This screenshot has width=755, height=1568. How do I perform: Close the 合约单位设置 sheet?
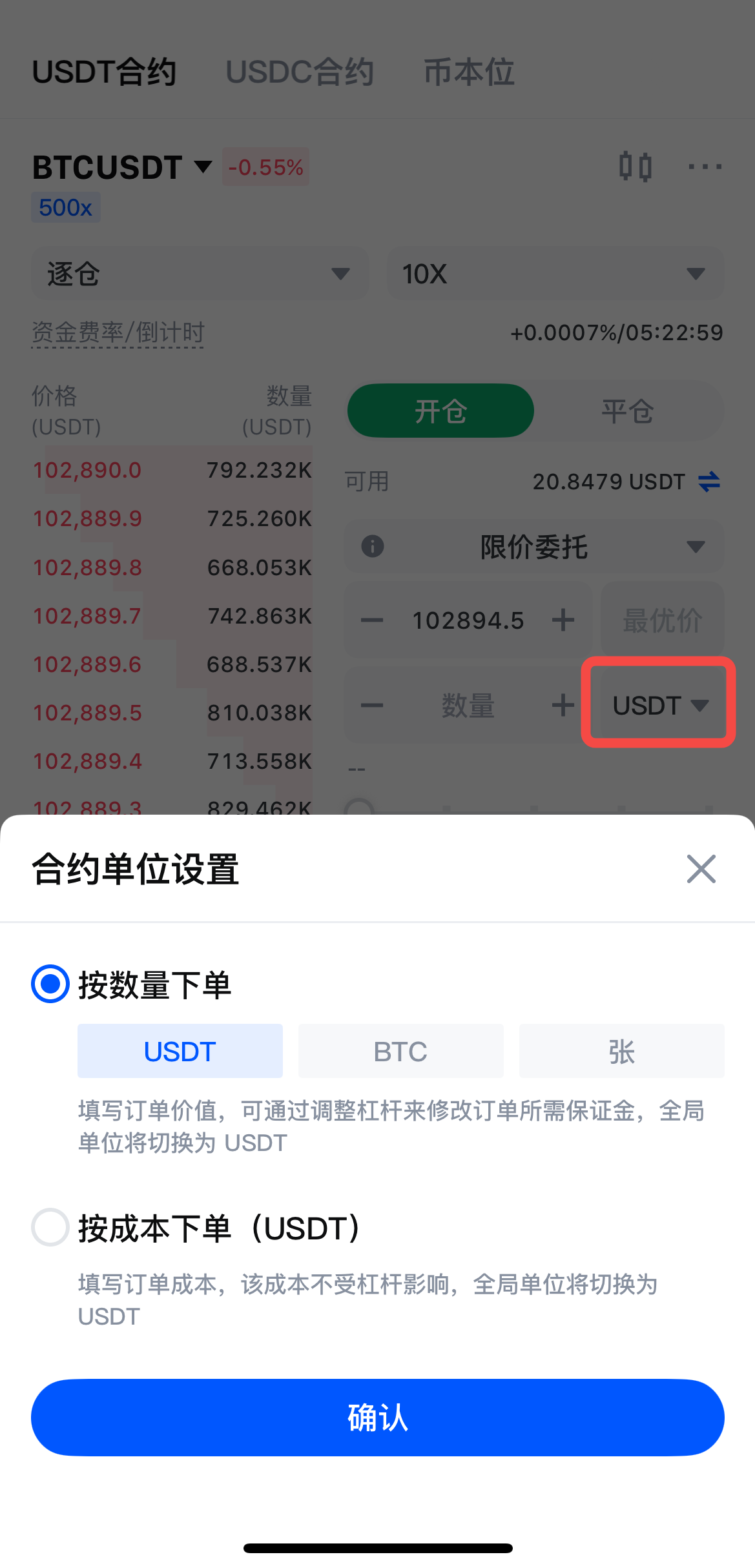701,869
